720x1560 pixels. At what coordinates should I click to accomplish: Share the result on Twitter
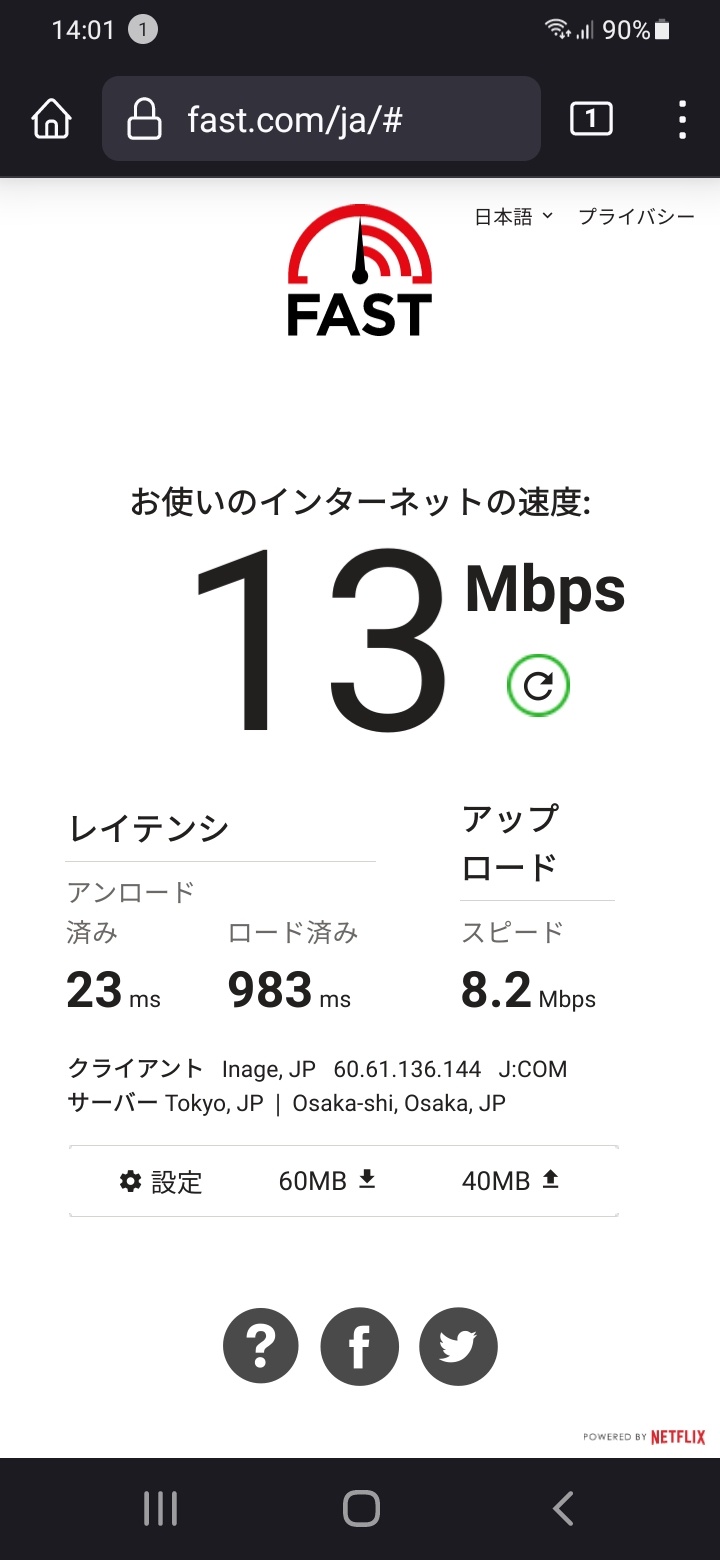coord(458,1347)
